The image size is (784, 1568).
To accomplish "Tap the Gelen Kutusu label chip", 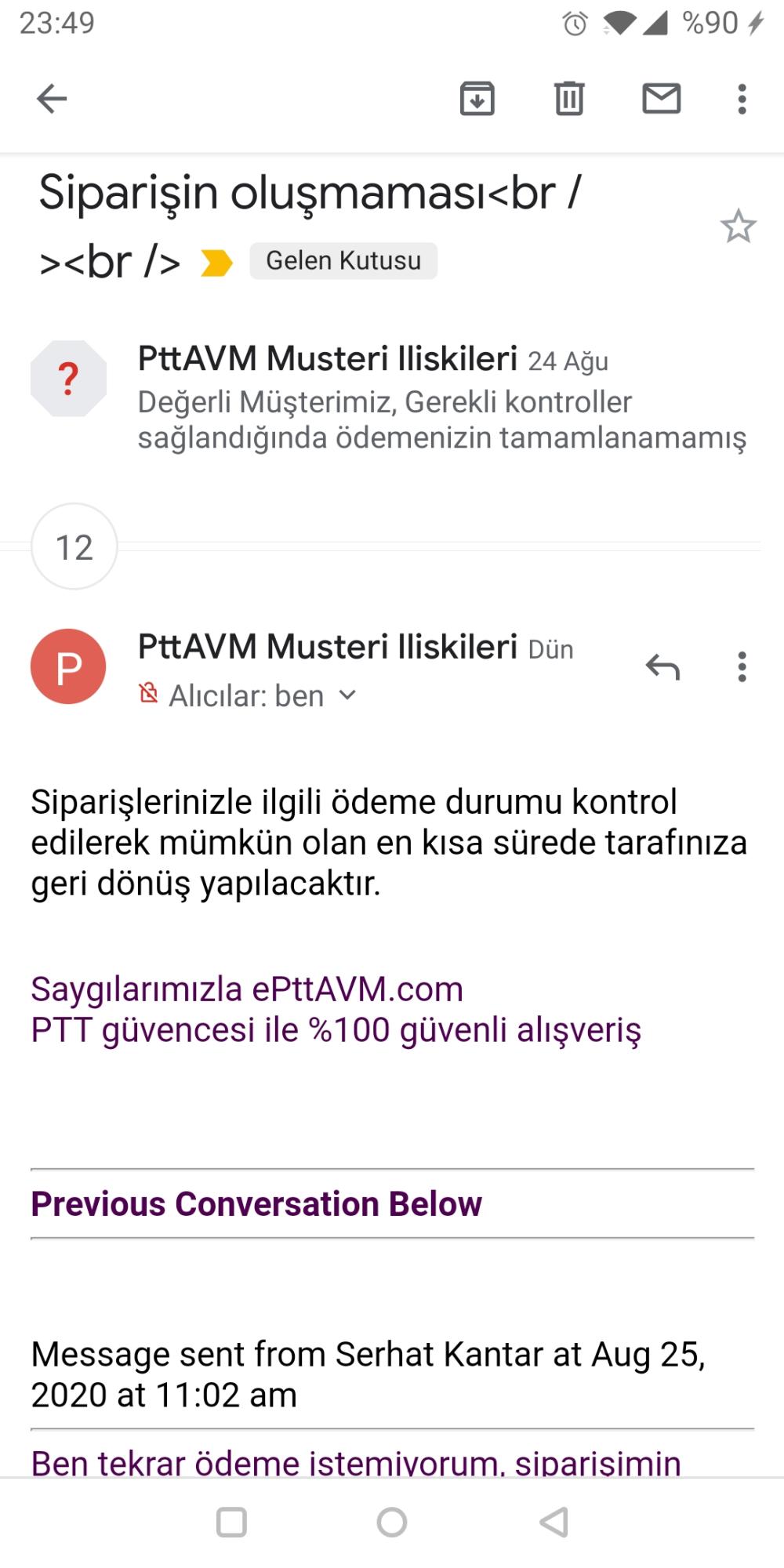I will [343, 260].
